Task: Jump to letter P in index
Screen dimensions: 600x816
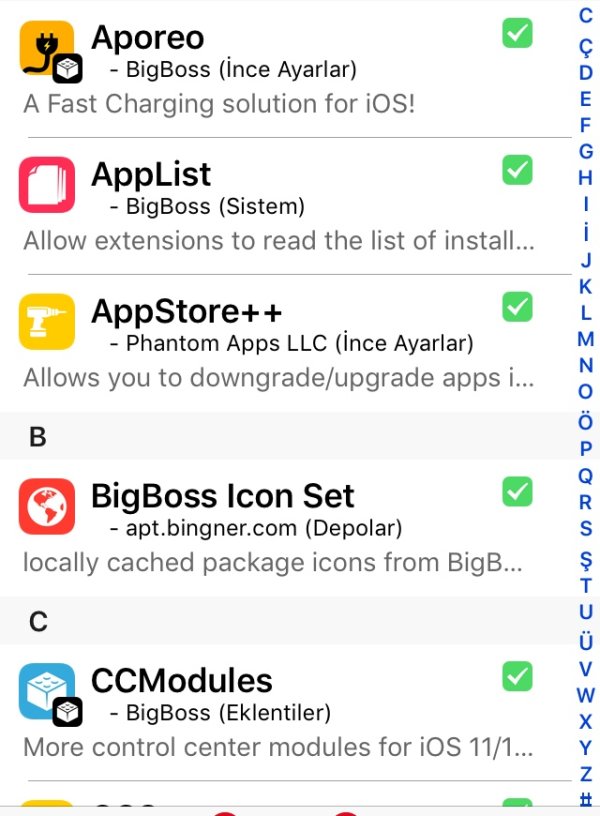Action: coord(586,449)
